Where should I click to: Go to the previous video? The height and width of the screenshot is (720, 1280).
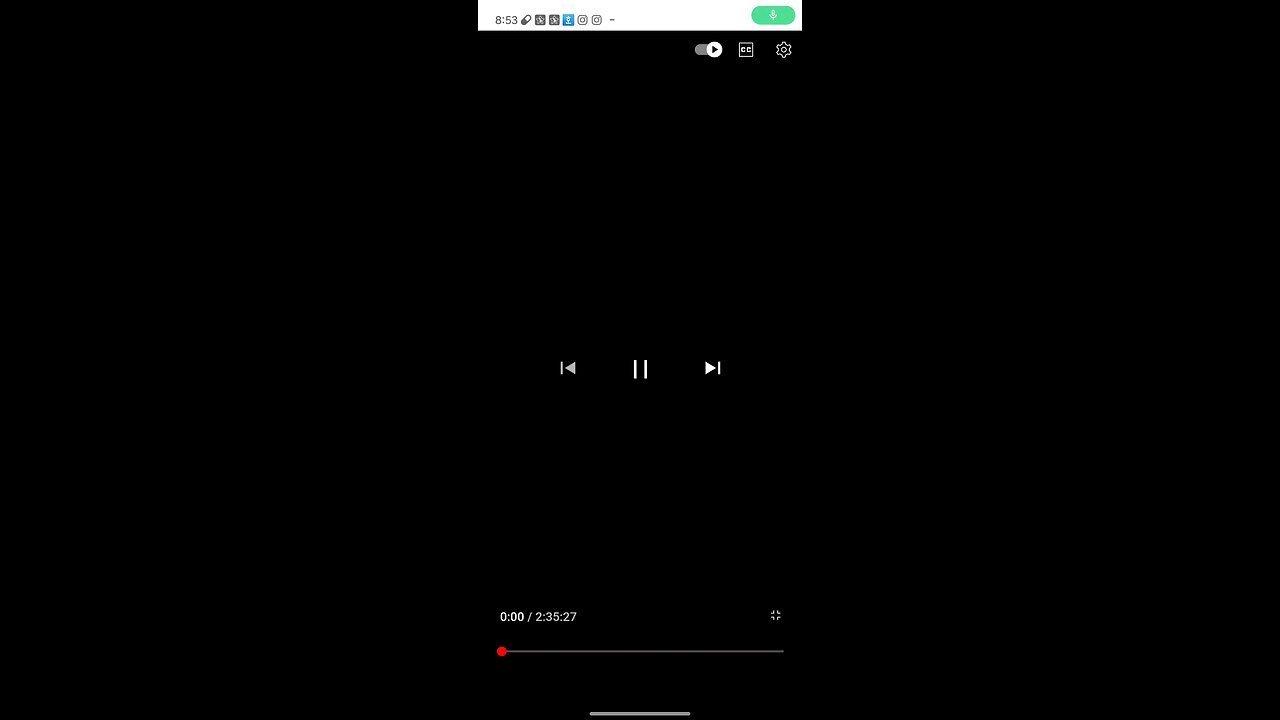(x=568, y=368)
